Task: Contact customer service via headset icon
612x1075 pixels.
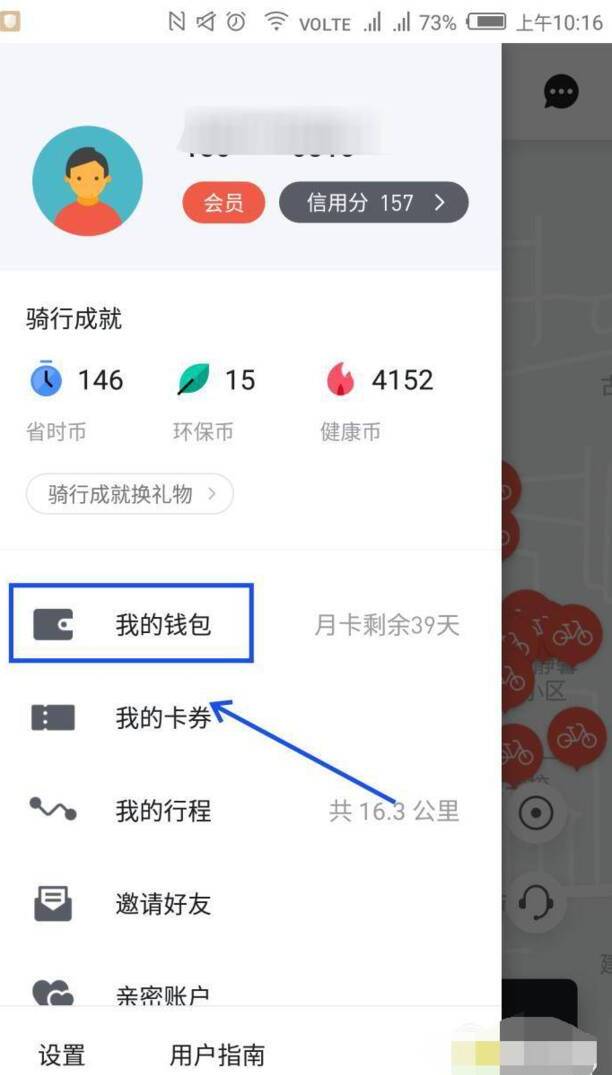Action: pos(537,903)
